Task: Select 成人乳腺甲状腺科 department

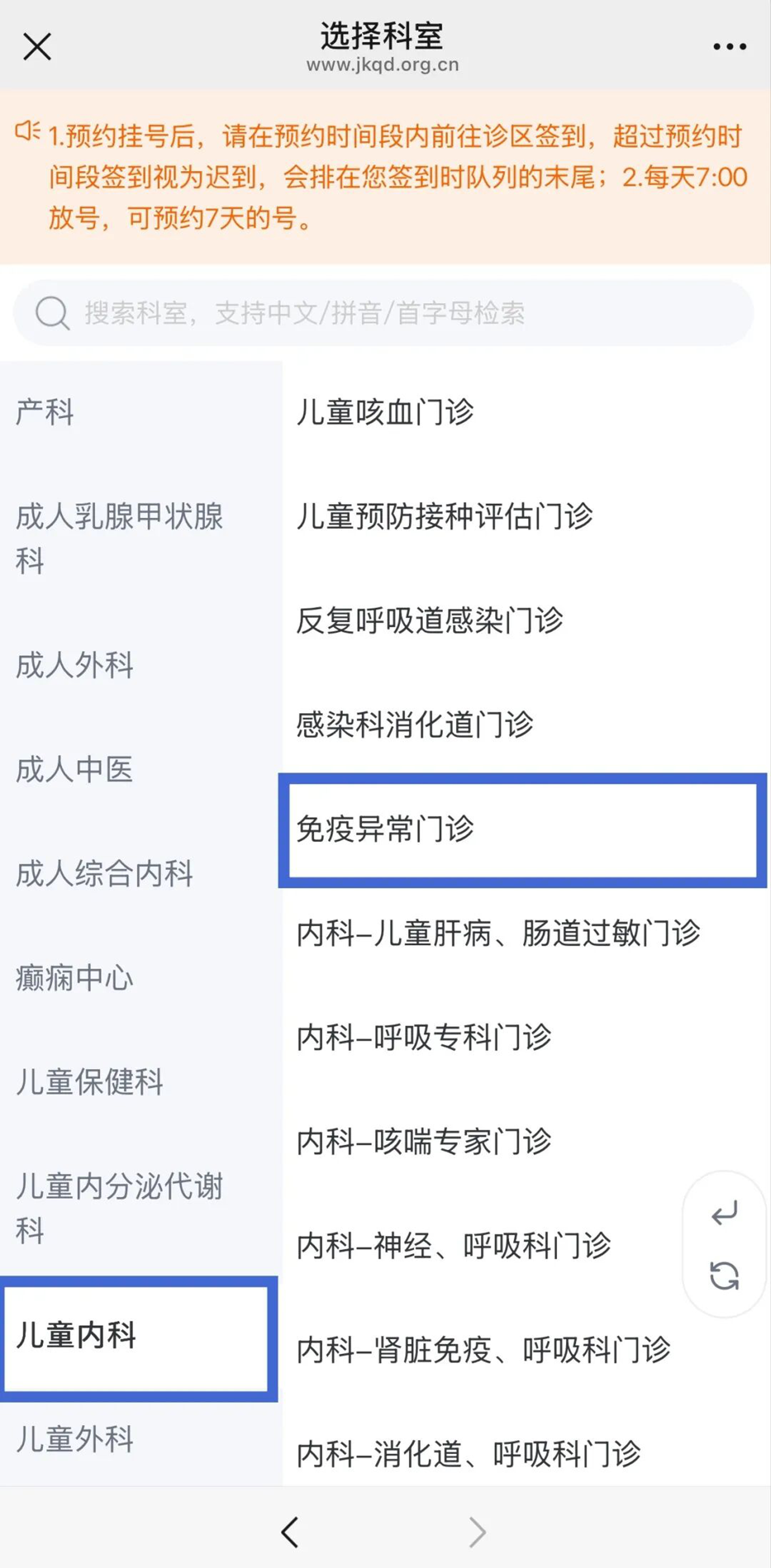Action: [x=119, y=538]
